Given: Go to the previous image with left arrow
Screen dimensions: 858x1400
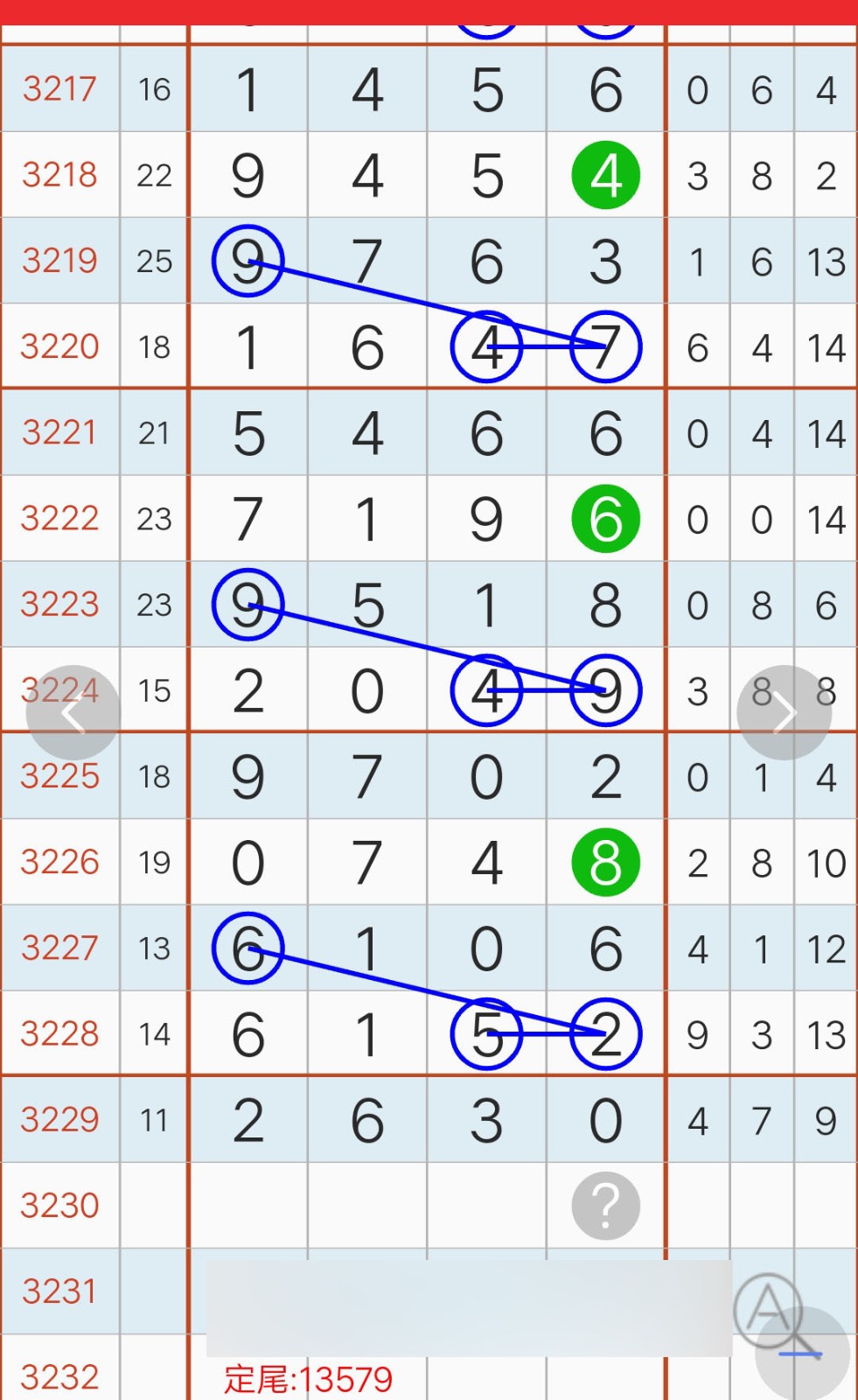Looking at the screenshot, I should [x=73, y=713].
